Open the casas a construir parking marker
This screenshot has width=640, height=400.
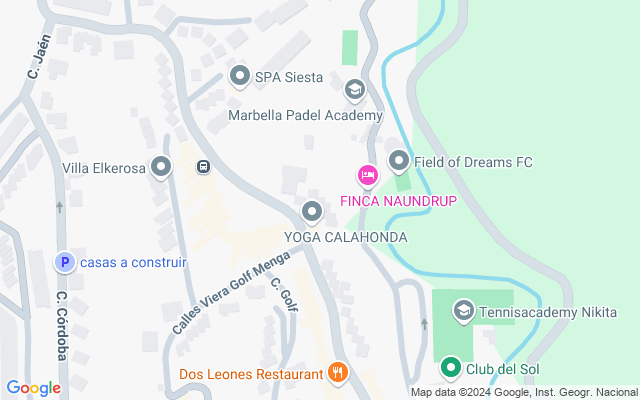tap(65, 262)
